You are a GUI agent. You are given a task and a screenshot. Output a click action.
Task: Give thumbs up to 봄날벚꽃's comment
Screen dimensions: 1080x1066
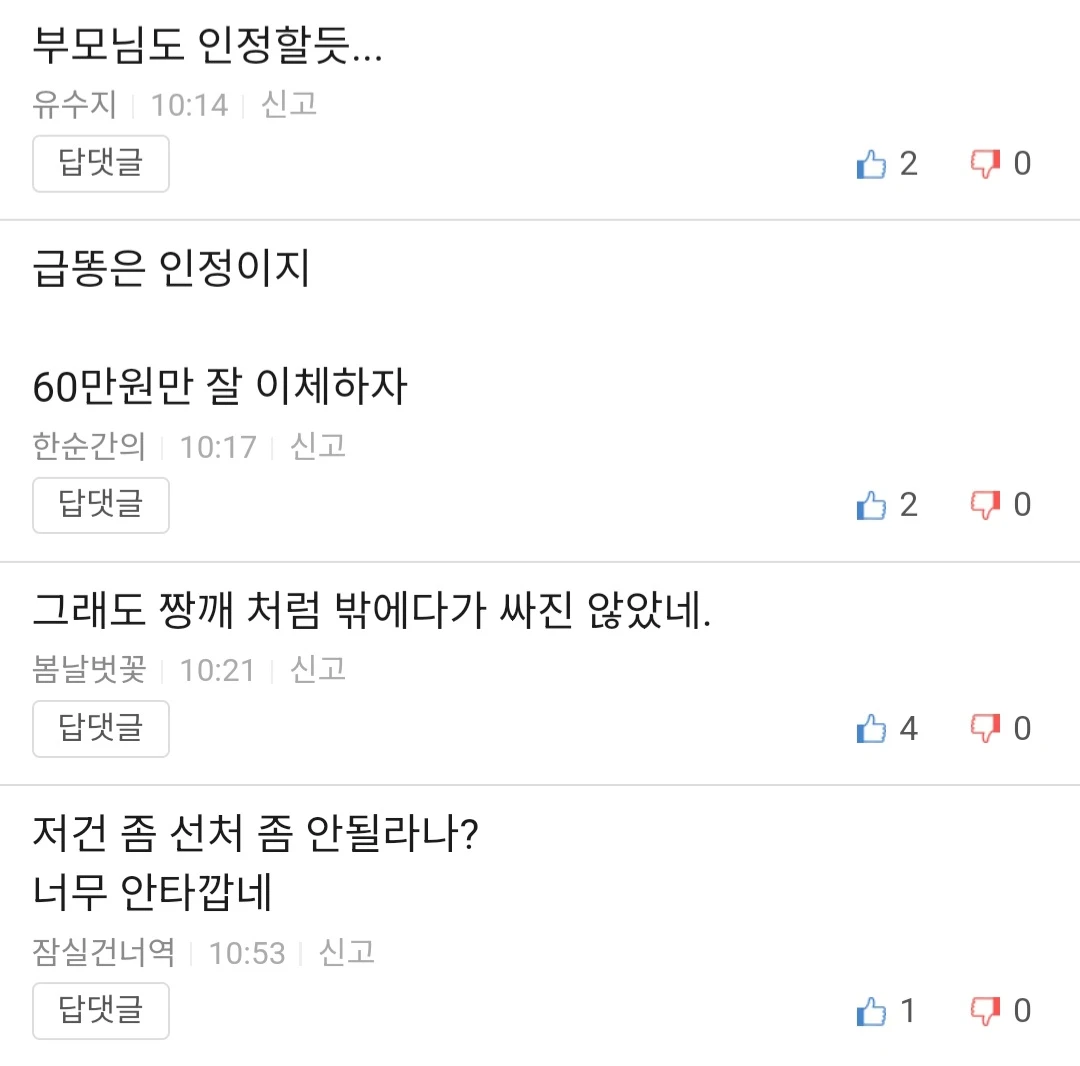click(x=871, y=729)
